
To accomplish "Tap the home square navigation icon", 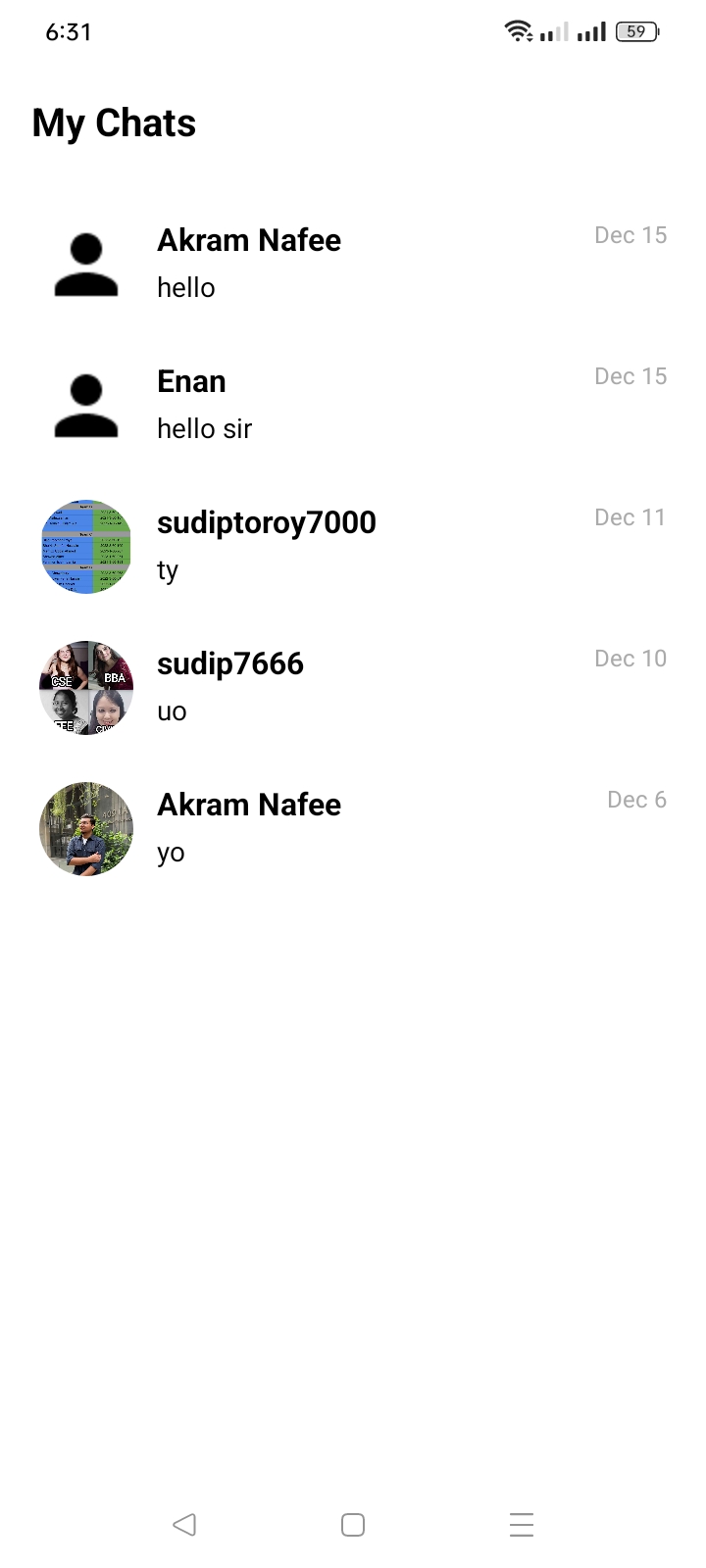I will click(x=353, y=1524).
